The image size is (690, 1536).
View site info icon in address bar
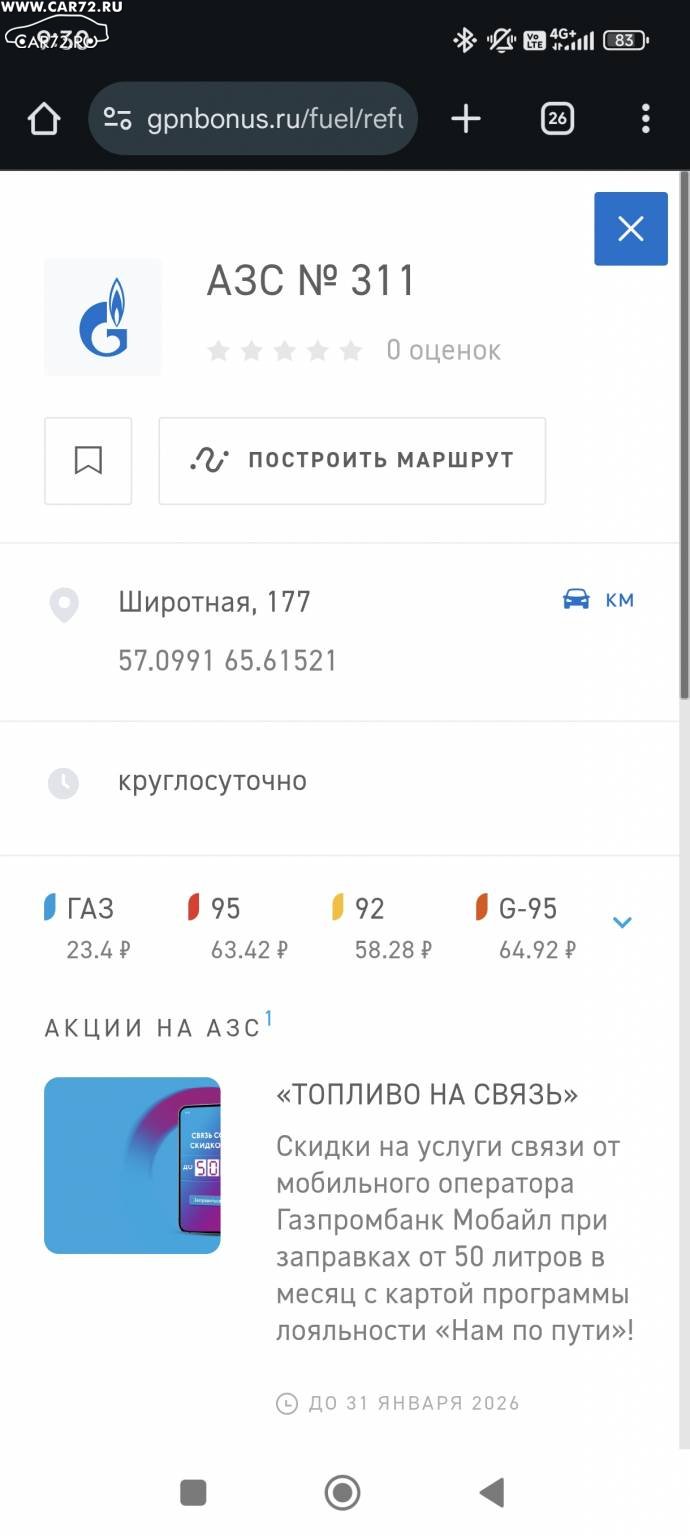118,120
